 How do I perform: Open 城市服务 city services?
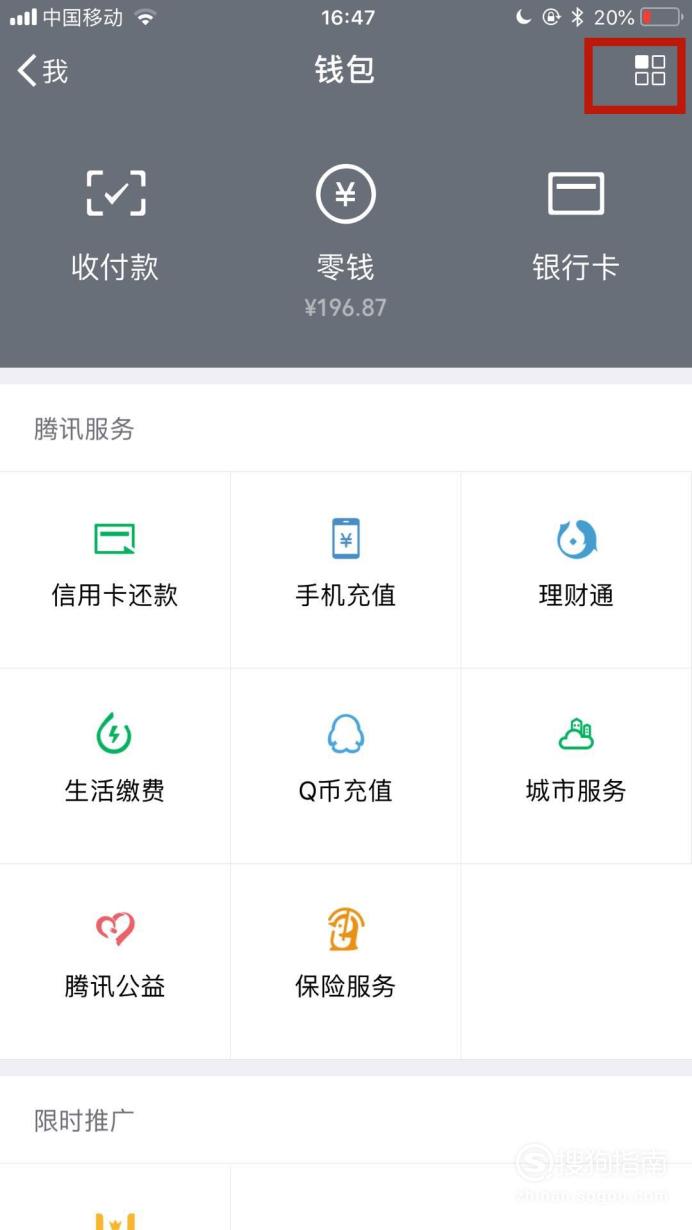[576, 766]
